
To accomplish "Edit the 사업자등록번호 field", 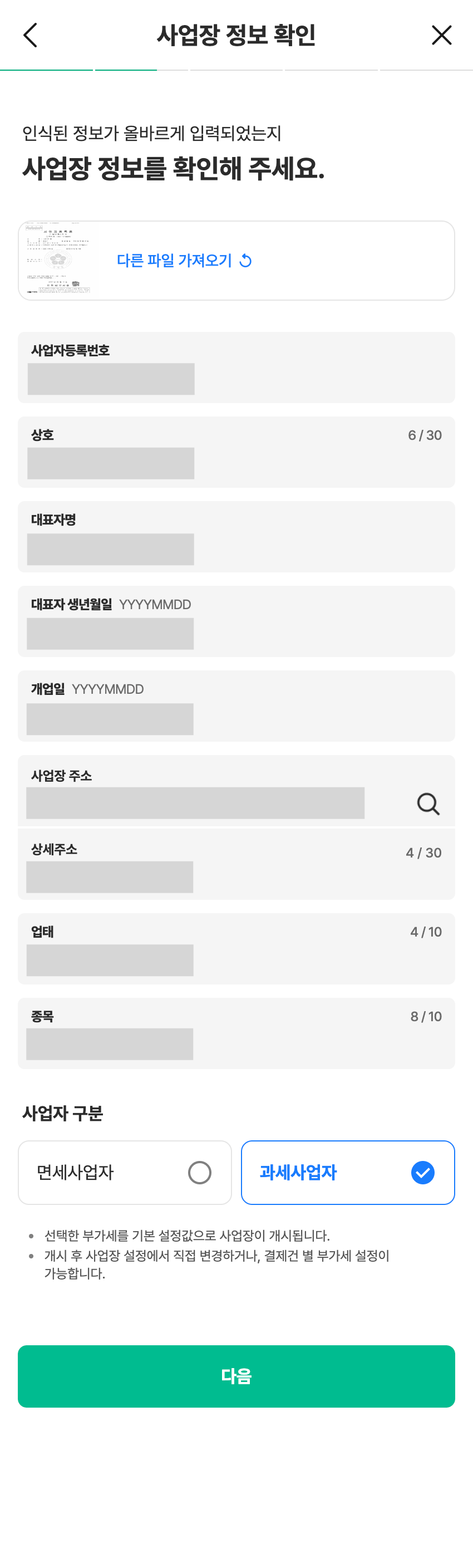I will 236,379.
